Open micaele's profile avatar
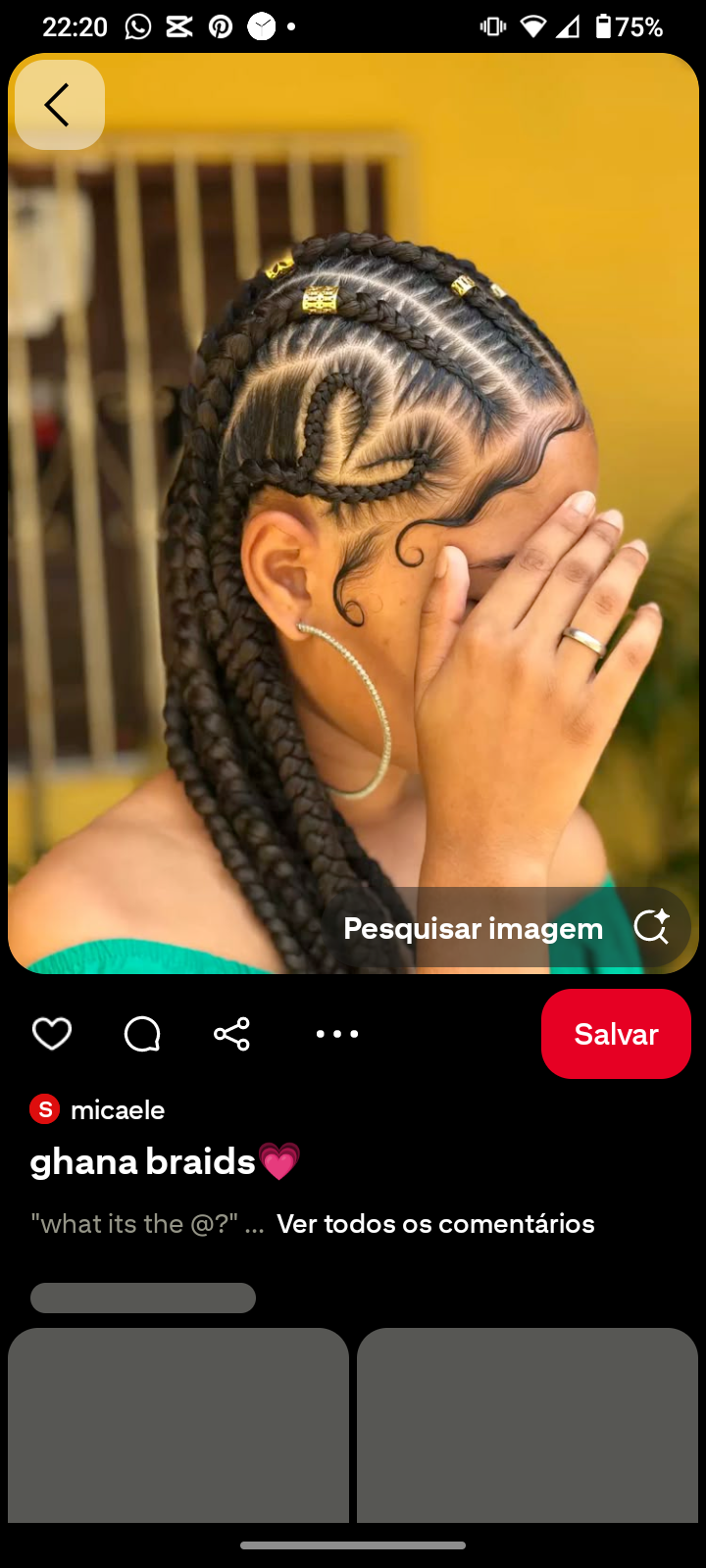706x1568 pixels. (45, 1109)
